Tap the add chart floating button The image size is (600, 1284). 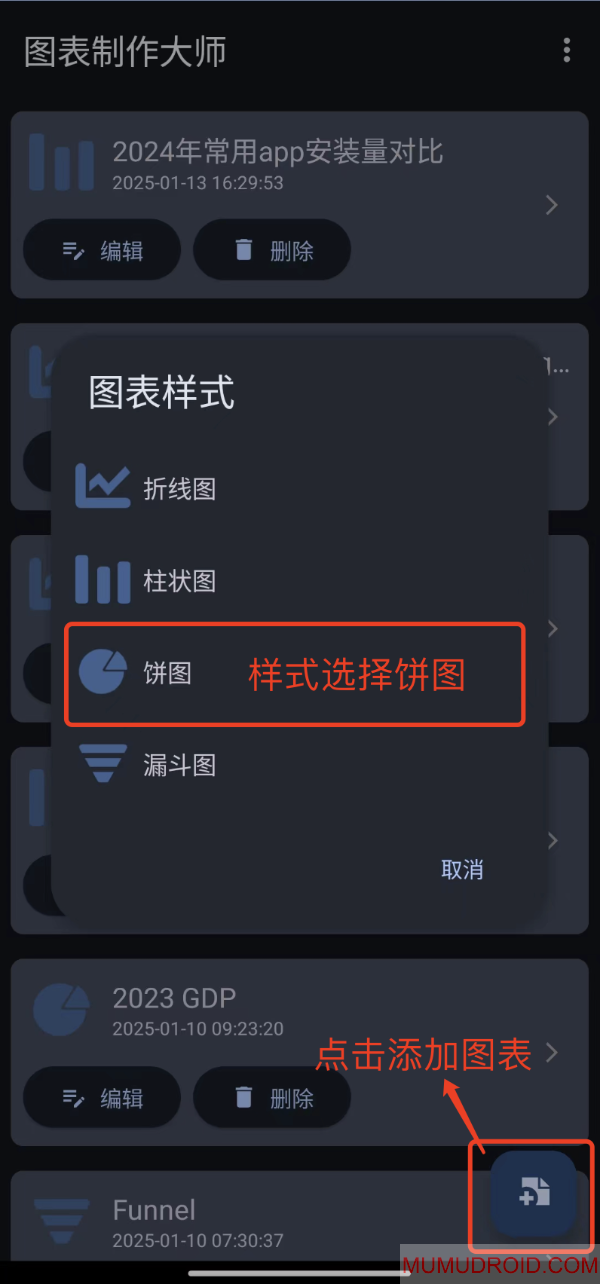pyautogui.click(x=533, y=1193)
